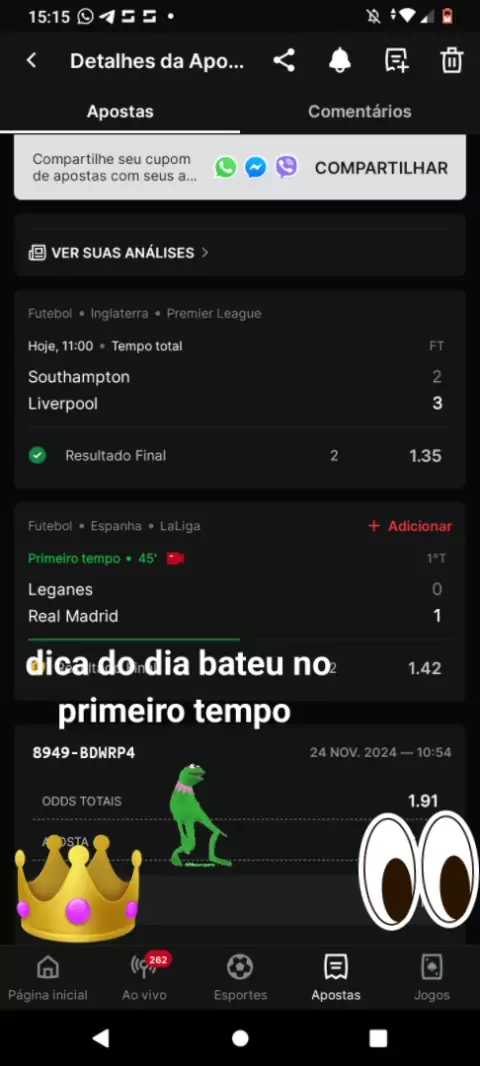Switch to the Comentários tab

coord(360,111)
